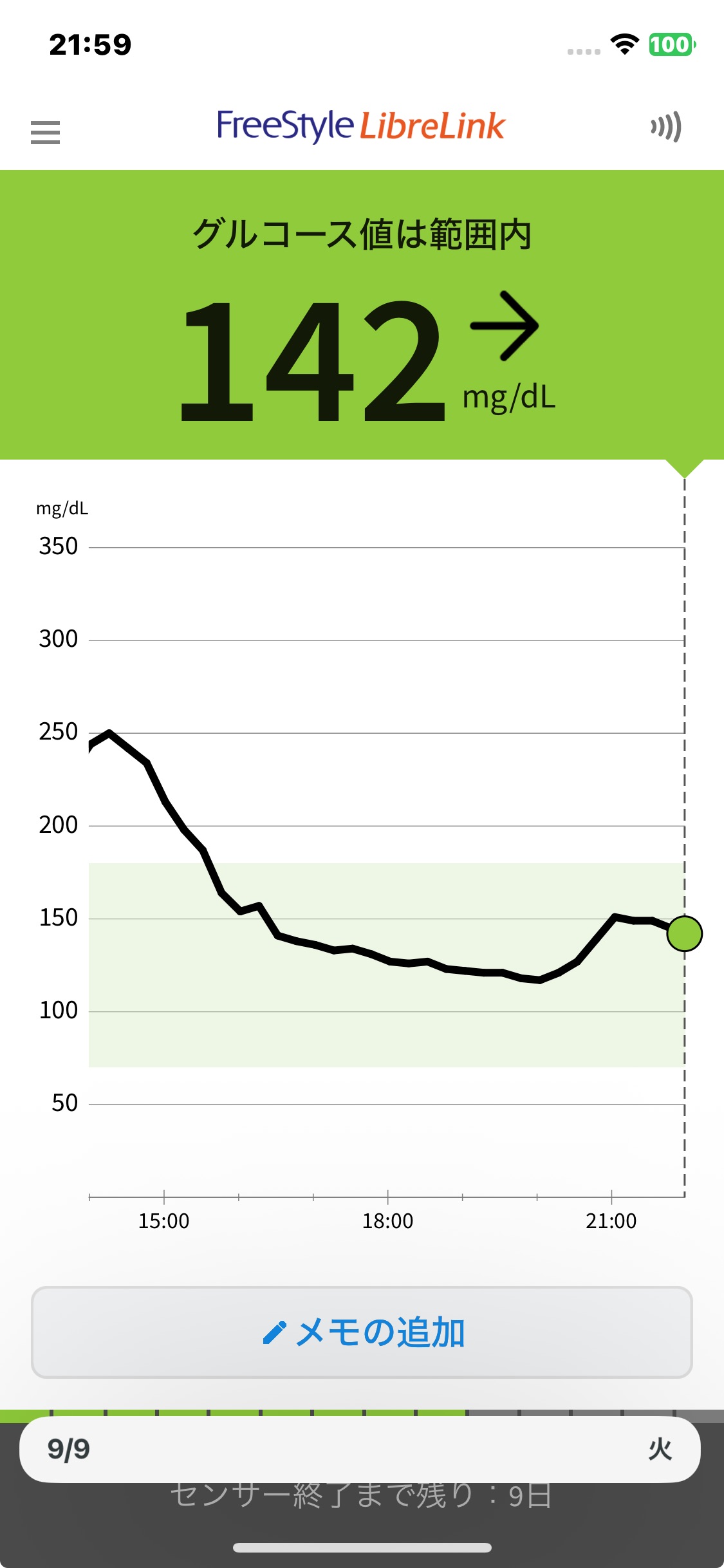Image resolution: width=724 pixels, height=1568 pixels.
Task: Open the hamburger menu
Action: (45, 132)
